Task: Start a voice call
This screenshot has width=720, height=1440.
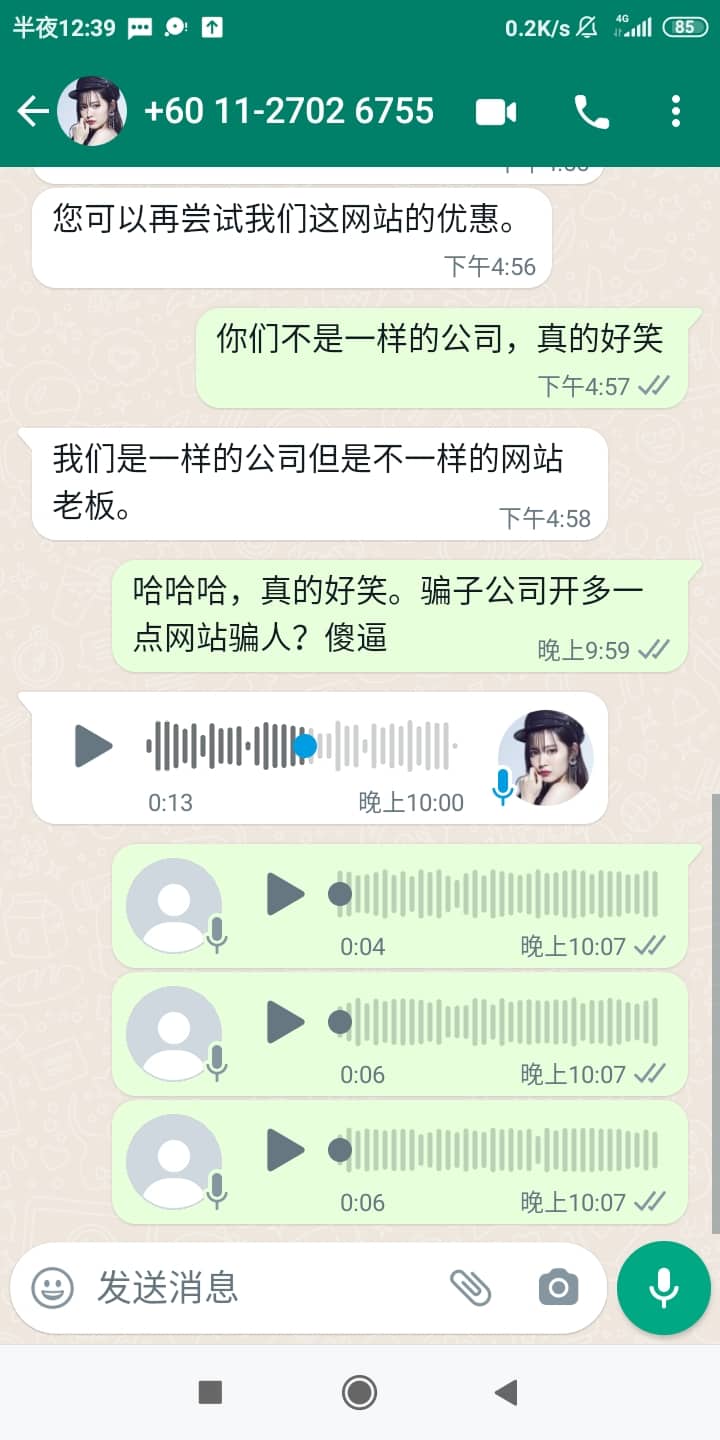Action: [592, 111]
